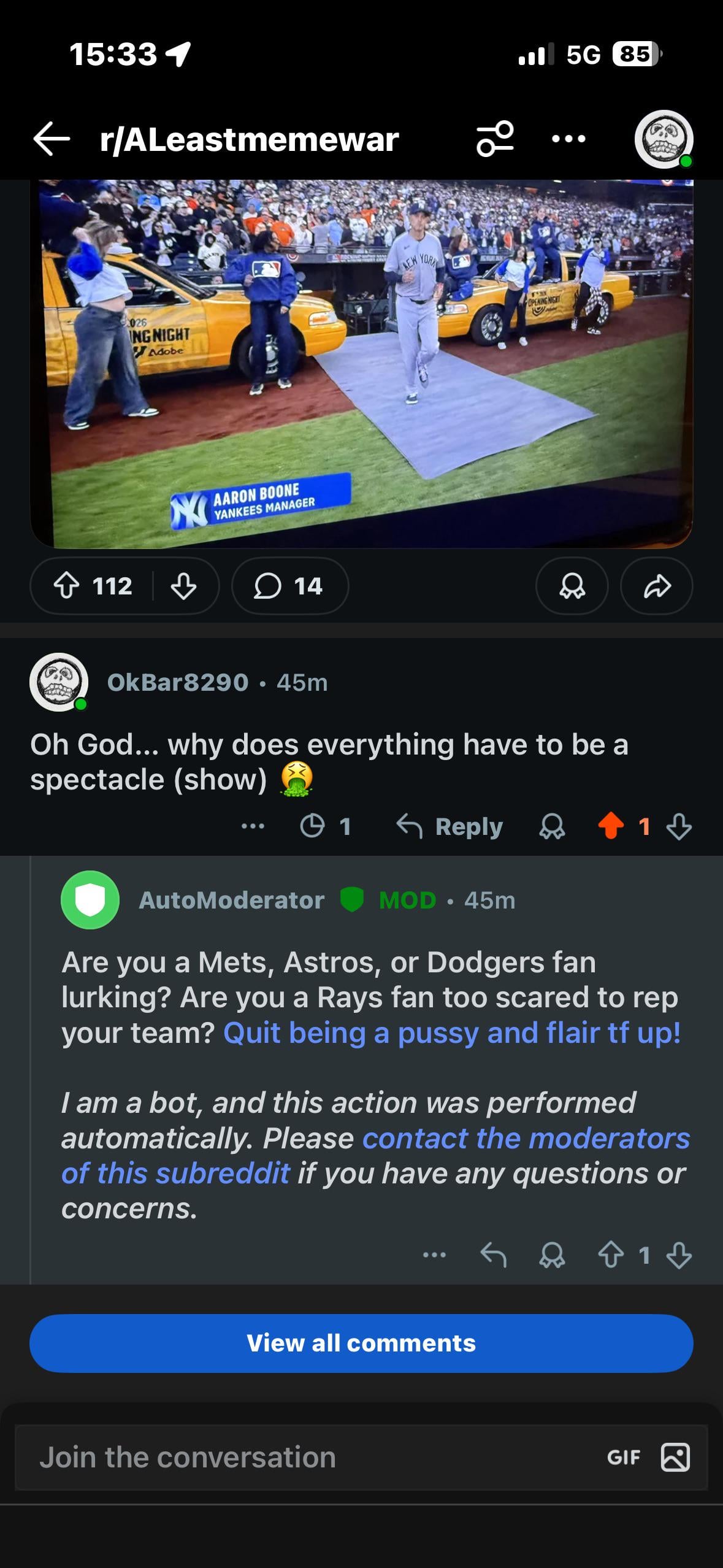723x1568 pixels.
Task: Open the Aaron Boone post image
Action: tap(362, 363)
